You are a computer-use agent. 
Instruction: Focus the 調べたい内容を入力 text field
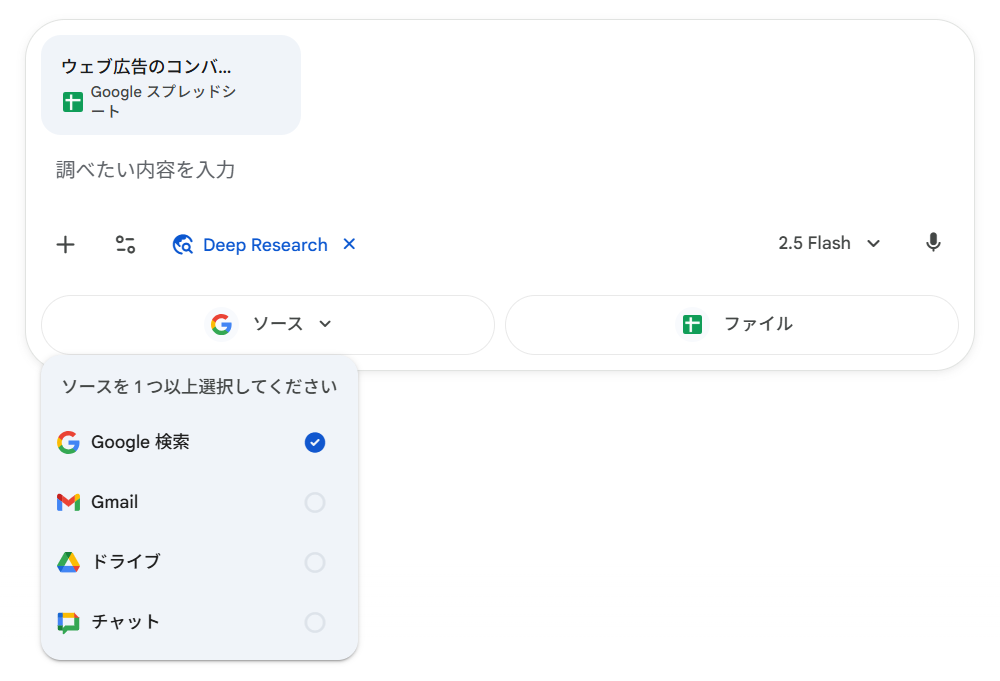pyautogui.click(x=400, y=170)
